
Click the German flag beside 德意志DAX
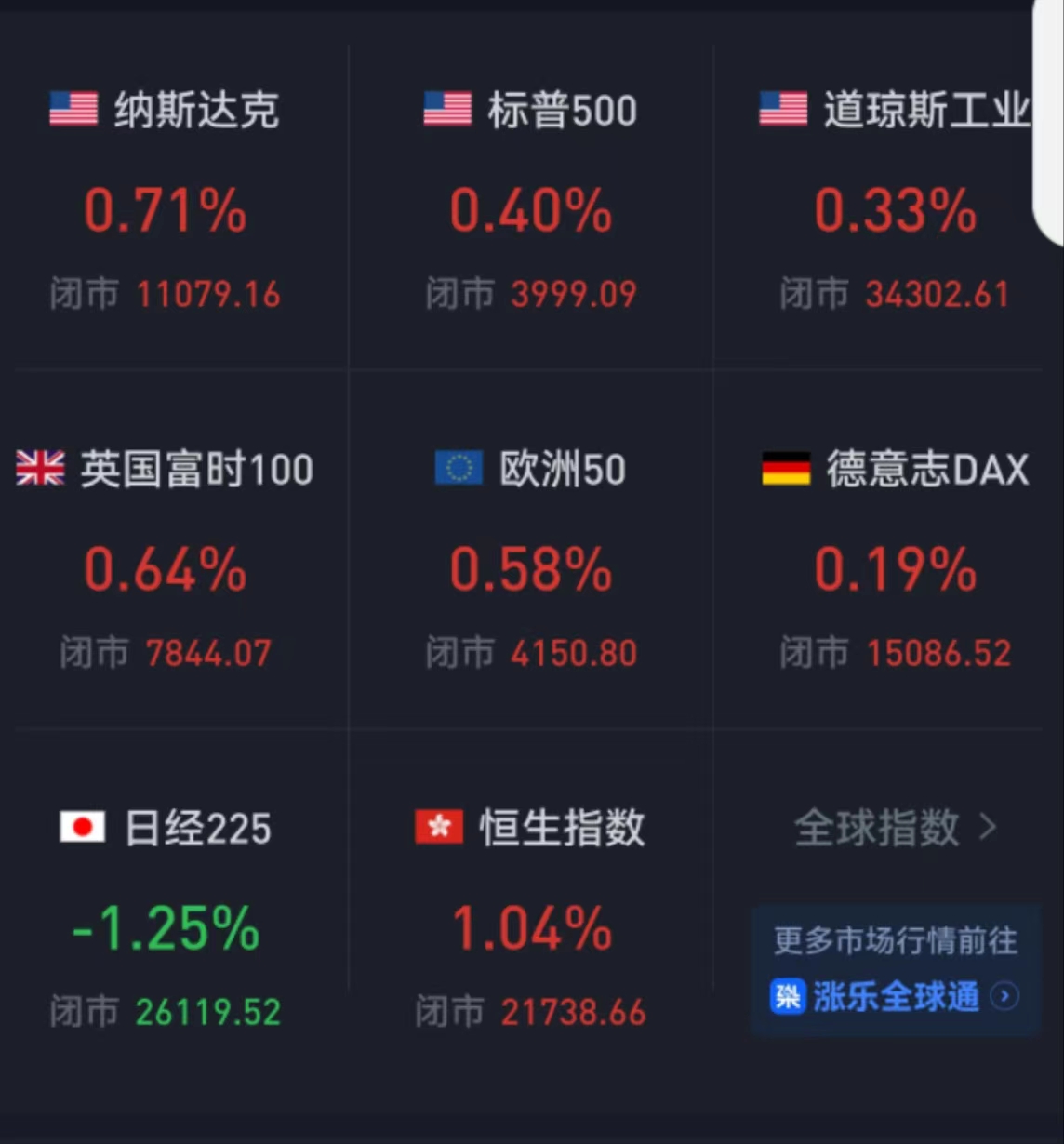tap(786, 469)
